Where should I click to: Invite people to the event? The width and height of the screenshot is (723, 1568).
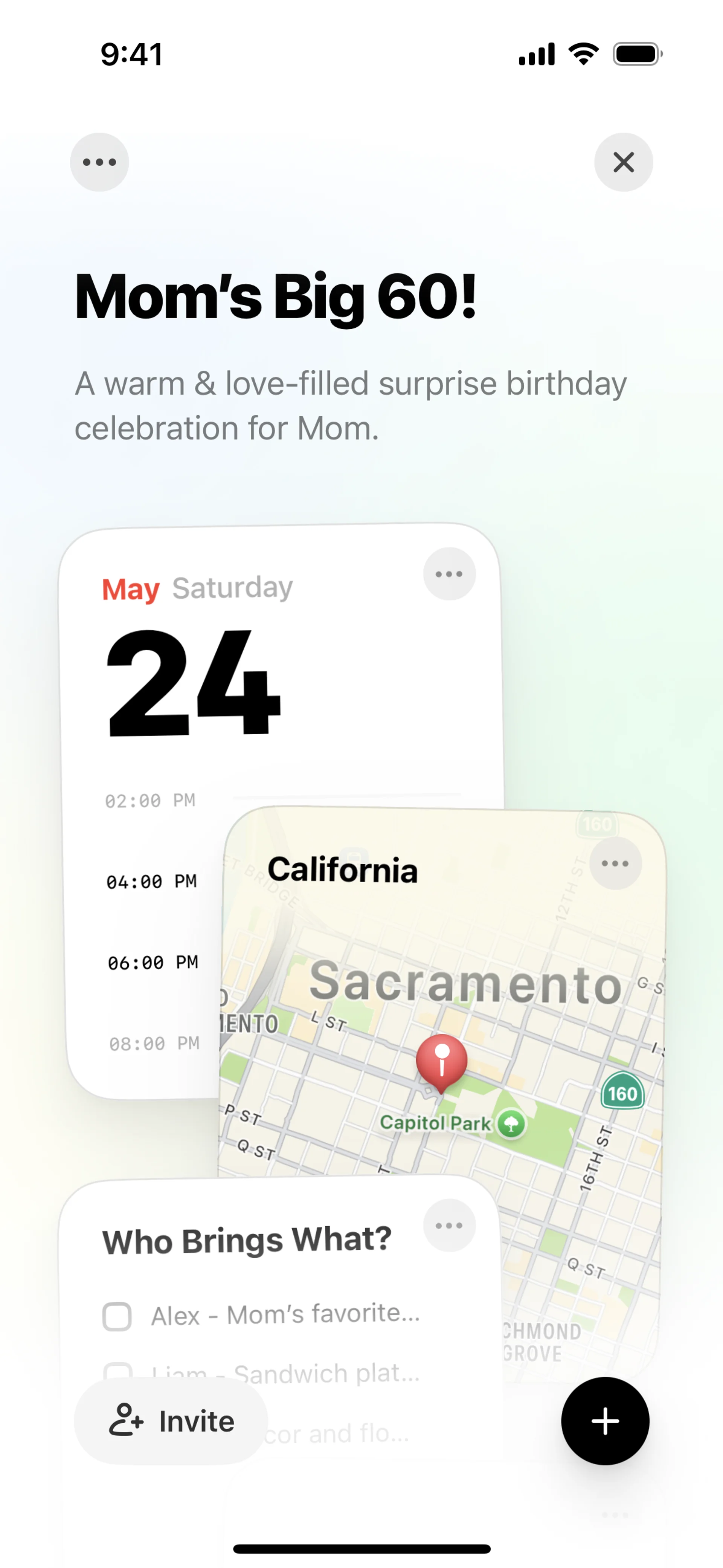(x=171, y=1421)
